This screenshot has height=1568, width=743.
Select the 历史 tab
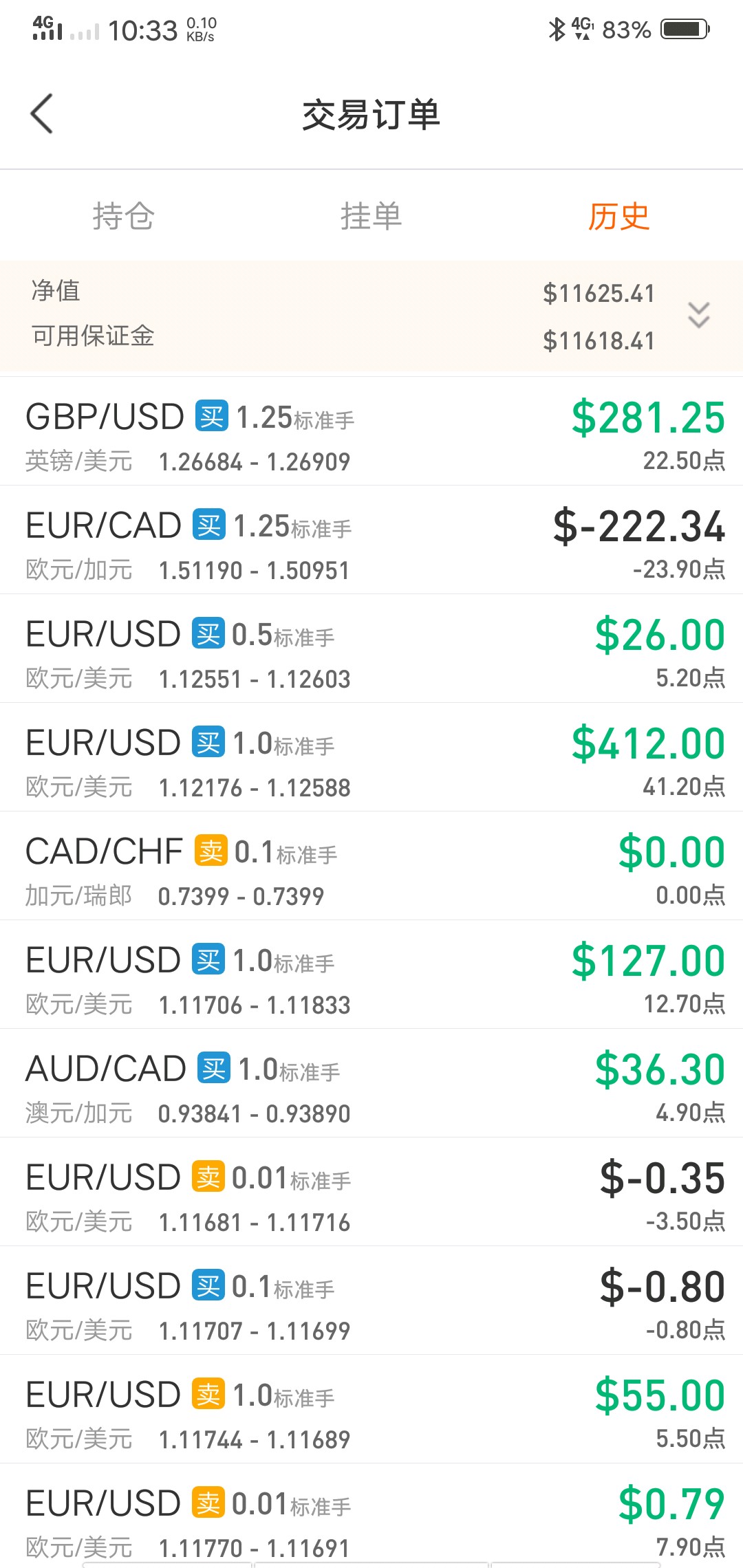[618, 216]
